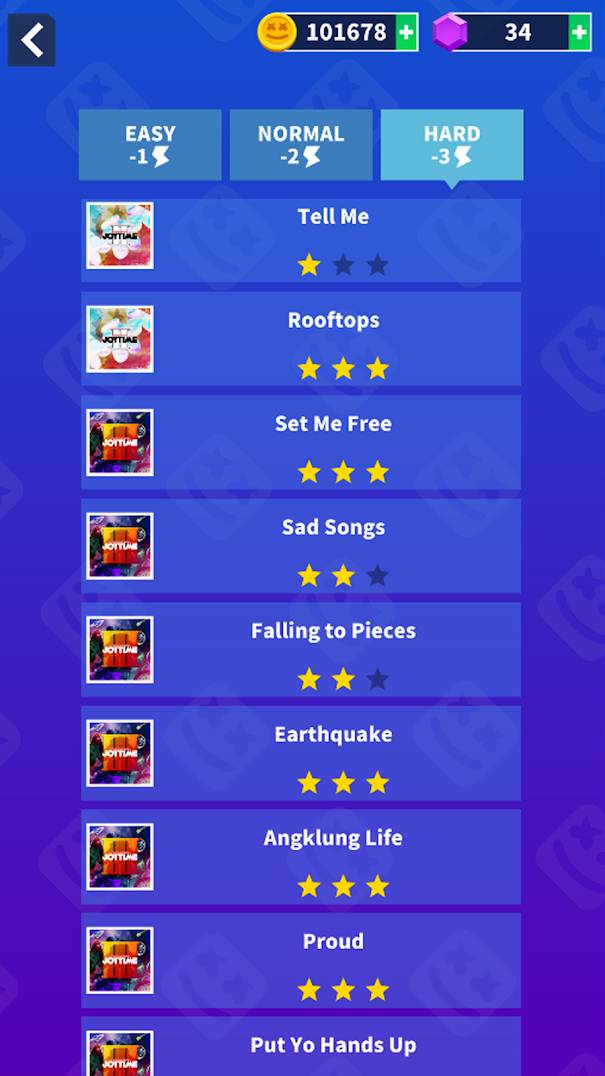Switch to the Easy difficulty tab
This screenshot has height=1076, width=605.
(x=150, y=145)
